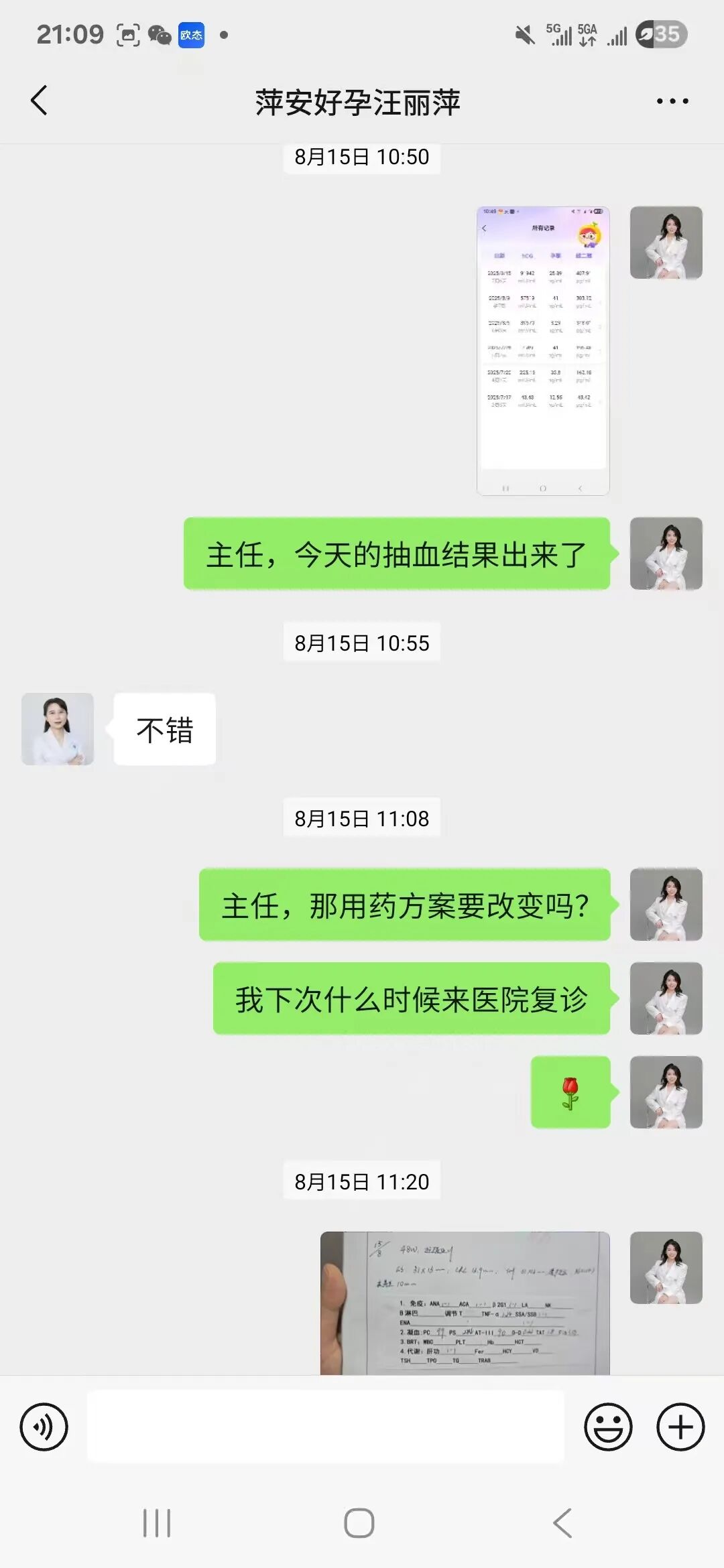Viewport: 724px width, 1568px height.
Task: Open the chat overflow menu
Action: point(672,101)
